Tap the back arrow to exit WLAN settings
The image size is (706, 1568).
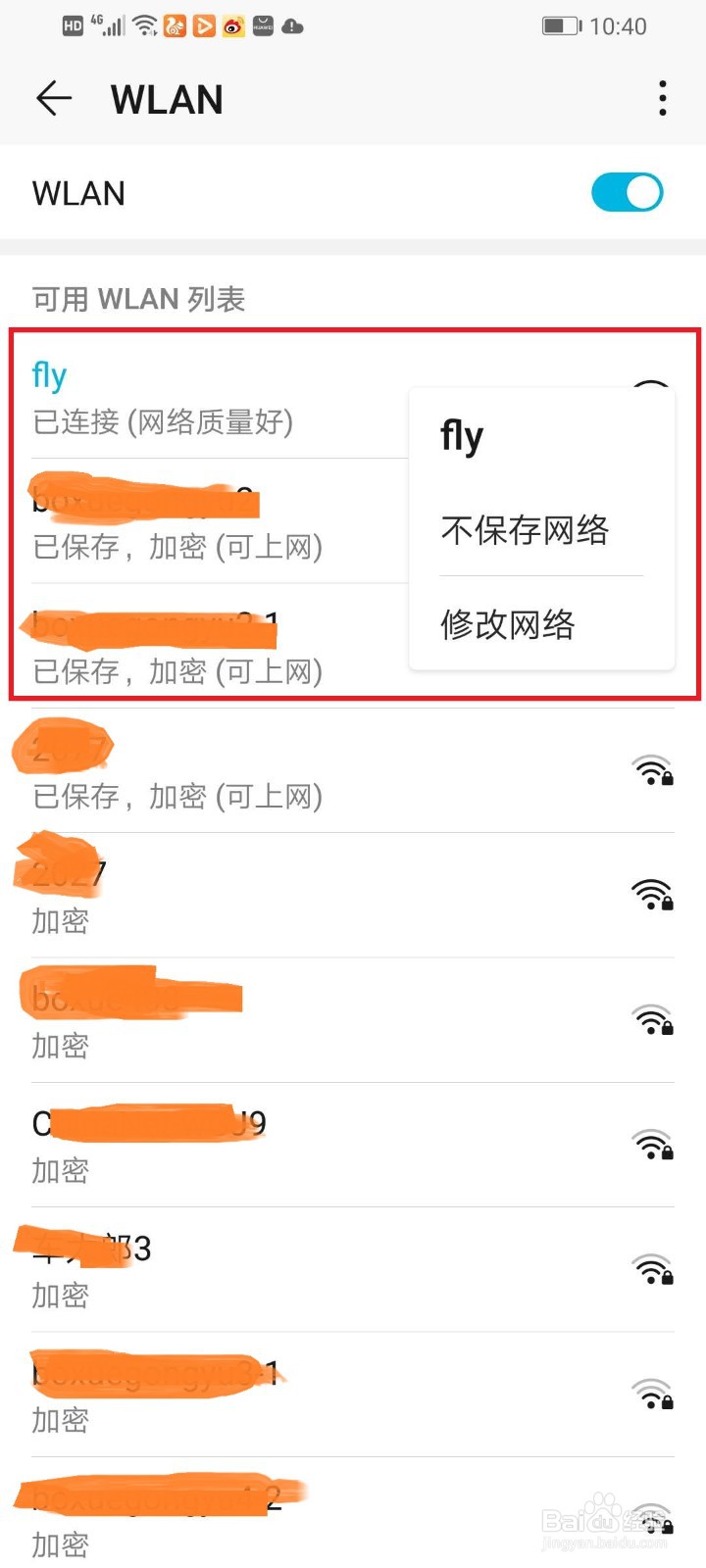pos(54,98)
